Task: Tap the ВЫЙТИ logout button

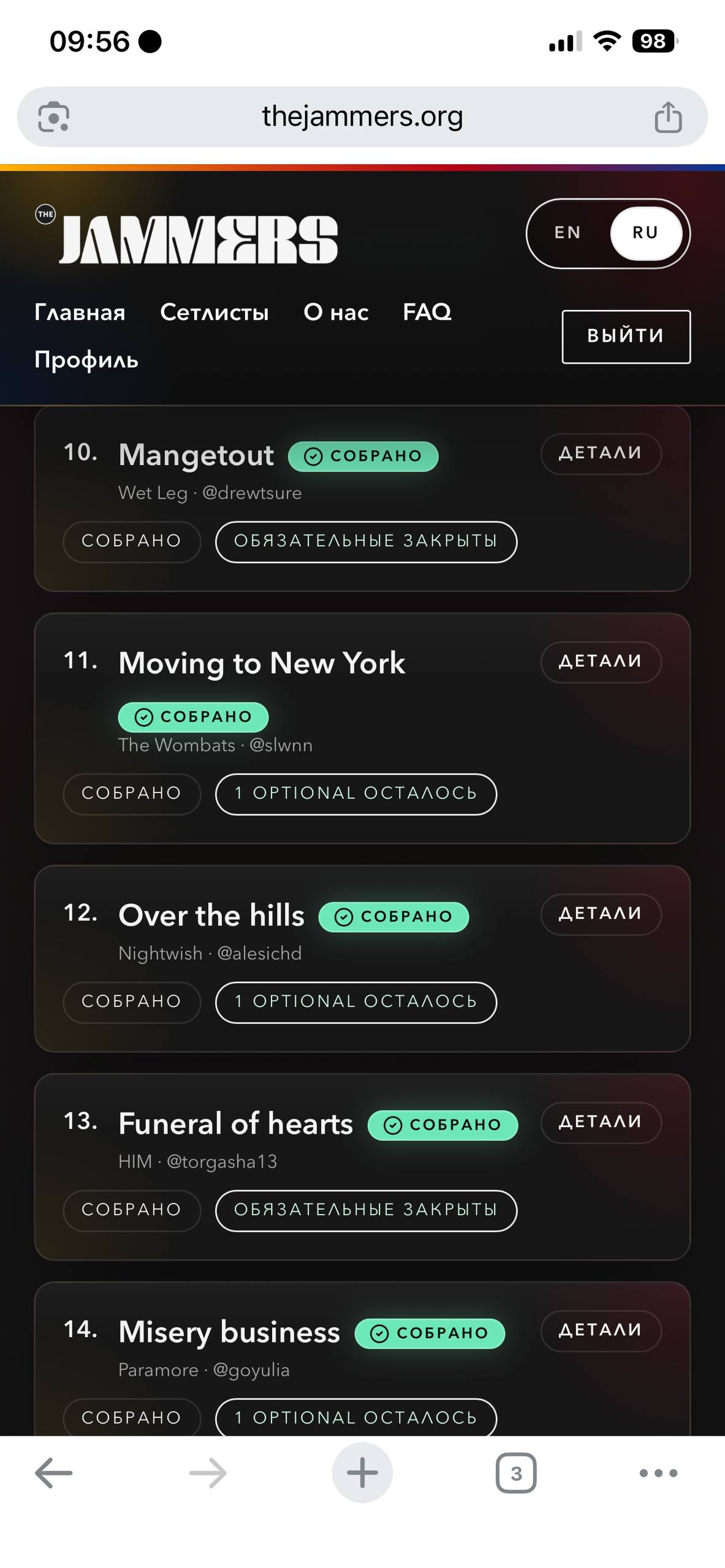Action: (626, 336)
